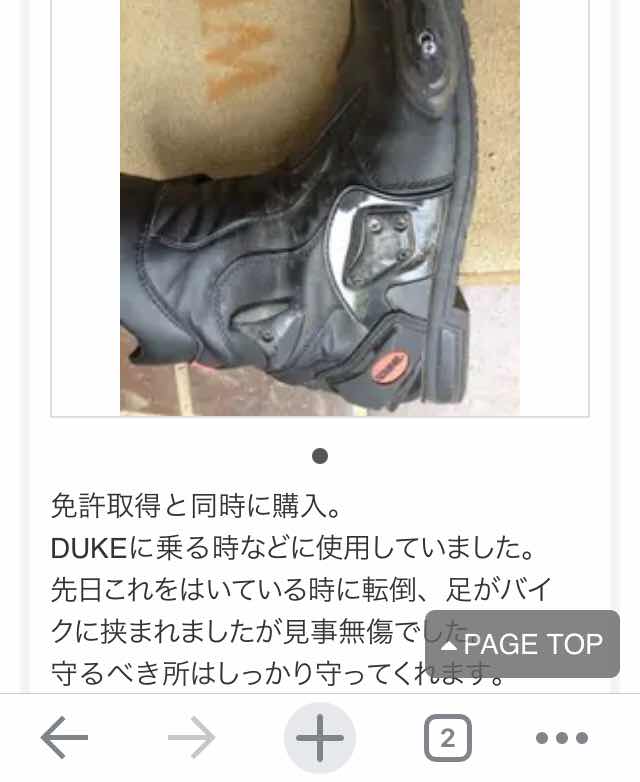Open the browser overflow menu

pos(561,739)
